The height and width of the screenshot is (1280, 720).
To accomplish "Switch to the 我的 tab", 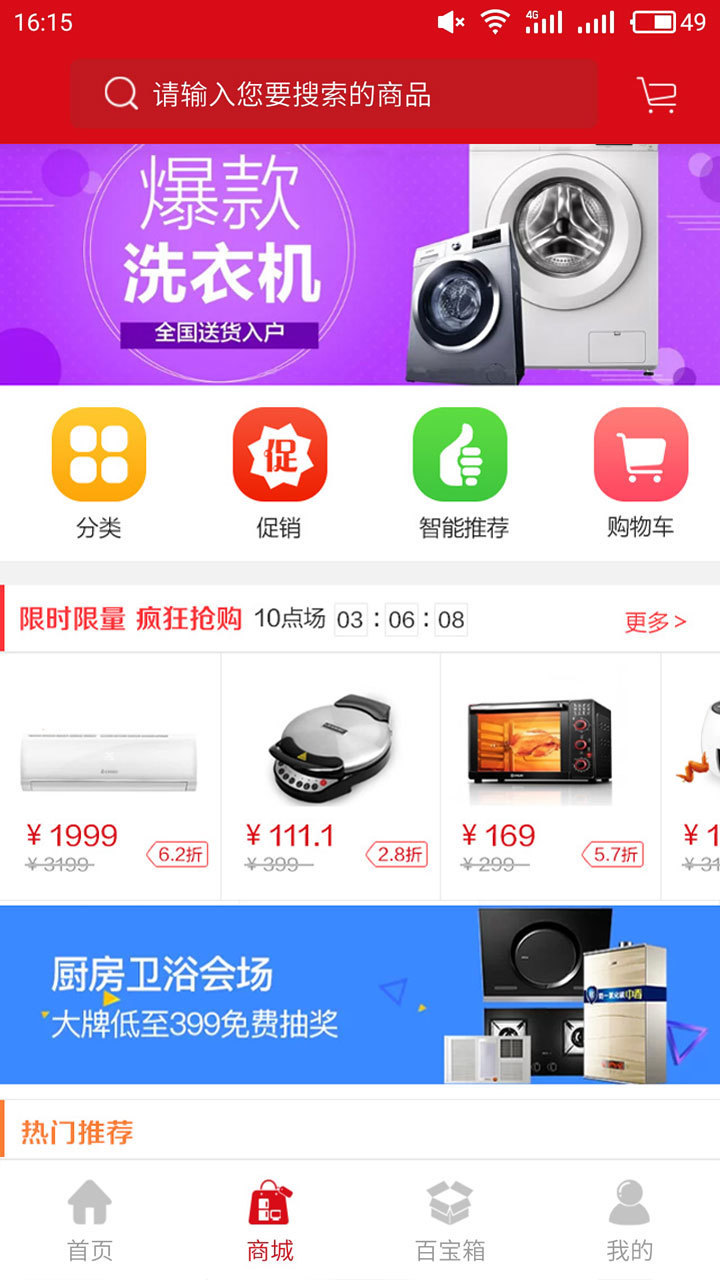I will tap(630, 1220).
